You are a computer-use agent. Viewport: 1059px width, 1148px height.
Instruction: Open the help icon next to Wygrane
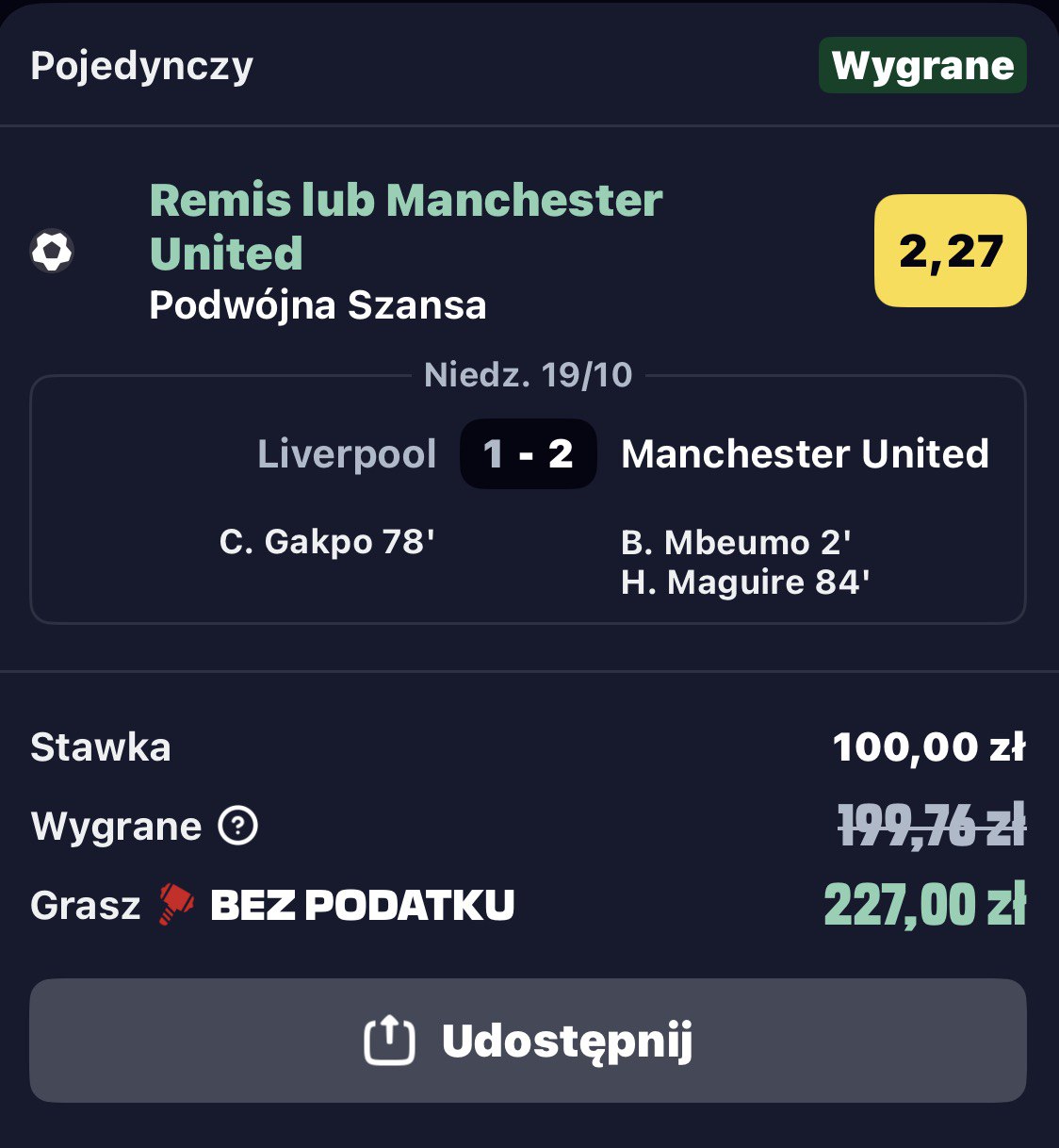238,827
